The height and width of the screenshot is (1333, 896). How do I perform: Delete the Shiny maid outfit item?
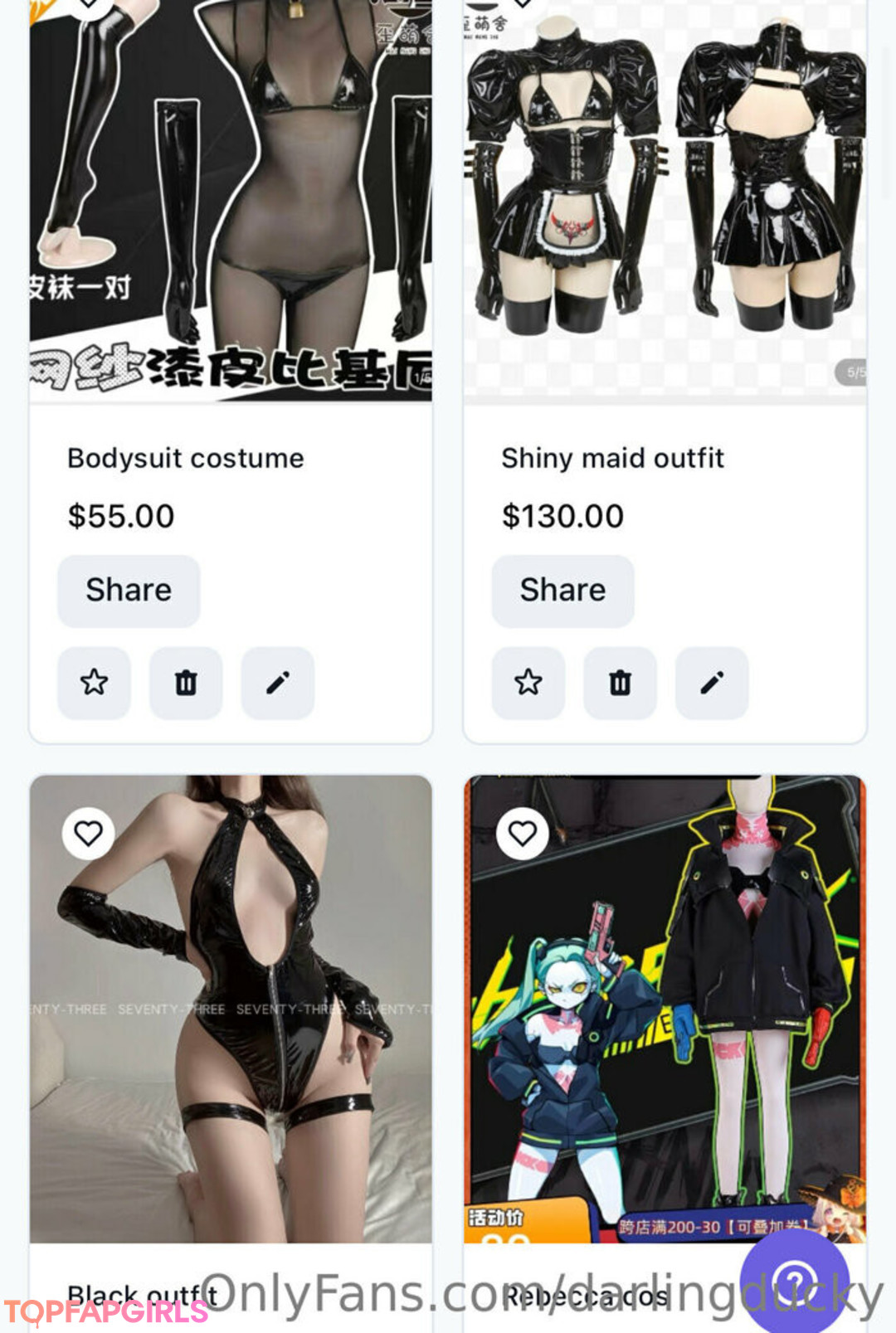(x=621, y=683)
